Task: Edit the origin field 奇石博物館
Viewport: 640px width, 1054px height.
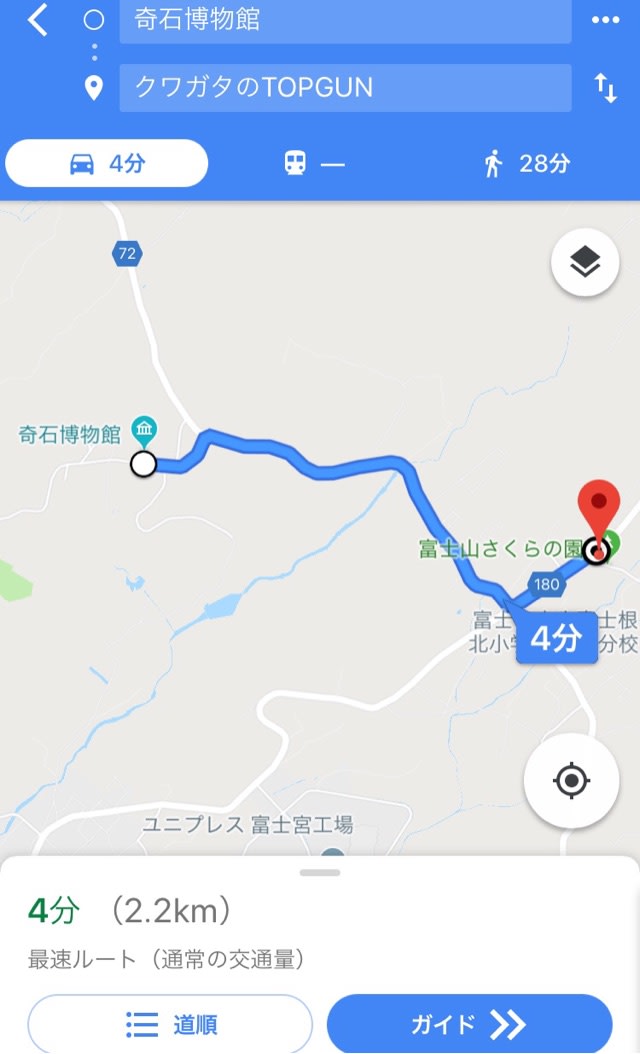Action: click(x=345, y=21)
